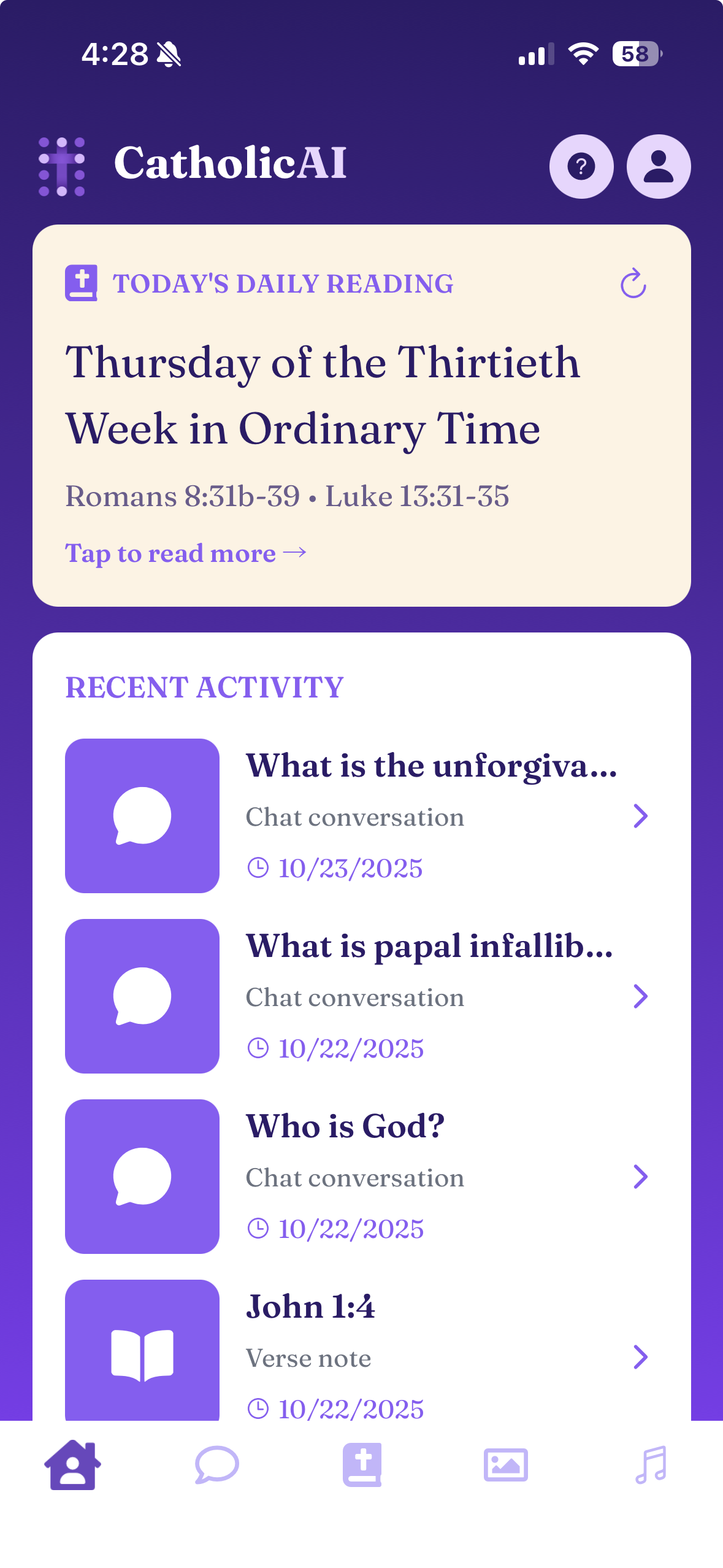Expand the papal infallibility chat via chevron
The height and width of the screenshot is (1568, 723).
pos(641,997)
